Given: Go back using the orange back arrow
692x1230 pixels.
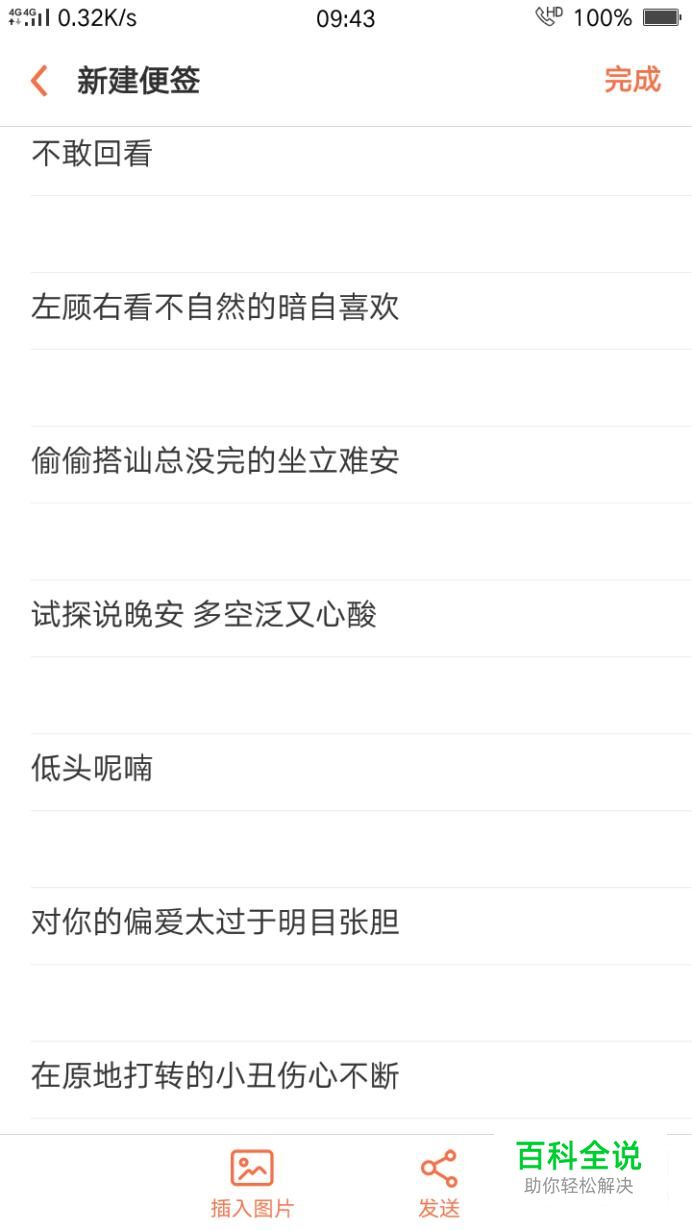Looking at the screenshot, I should click(40, 81).
